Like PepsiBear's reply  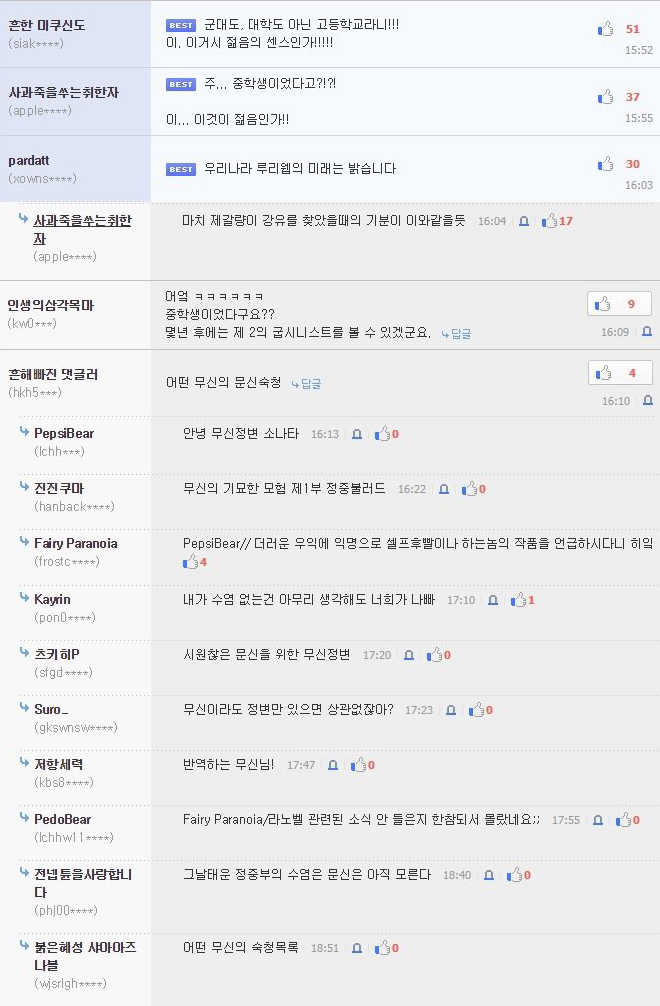point(382,434)
